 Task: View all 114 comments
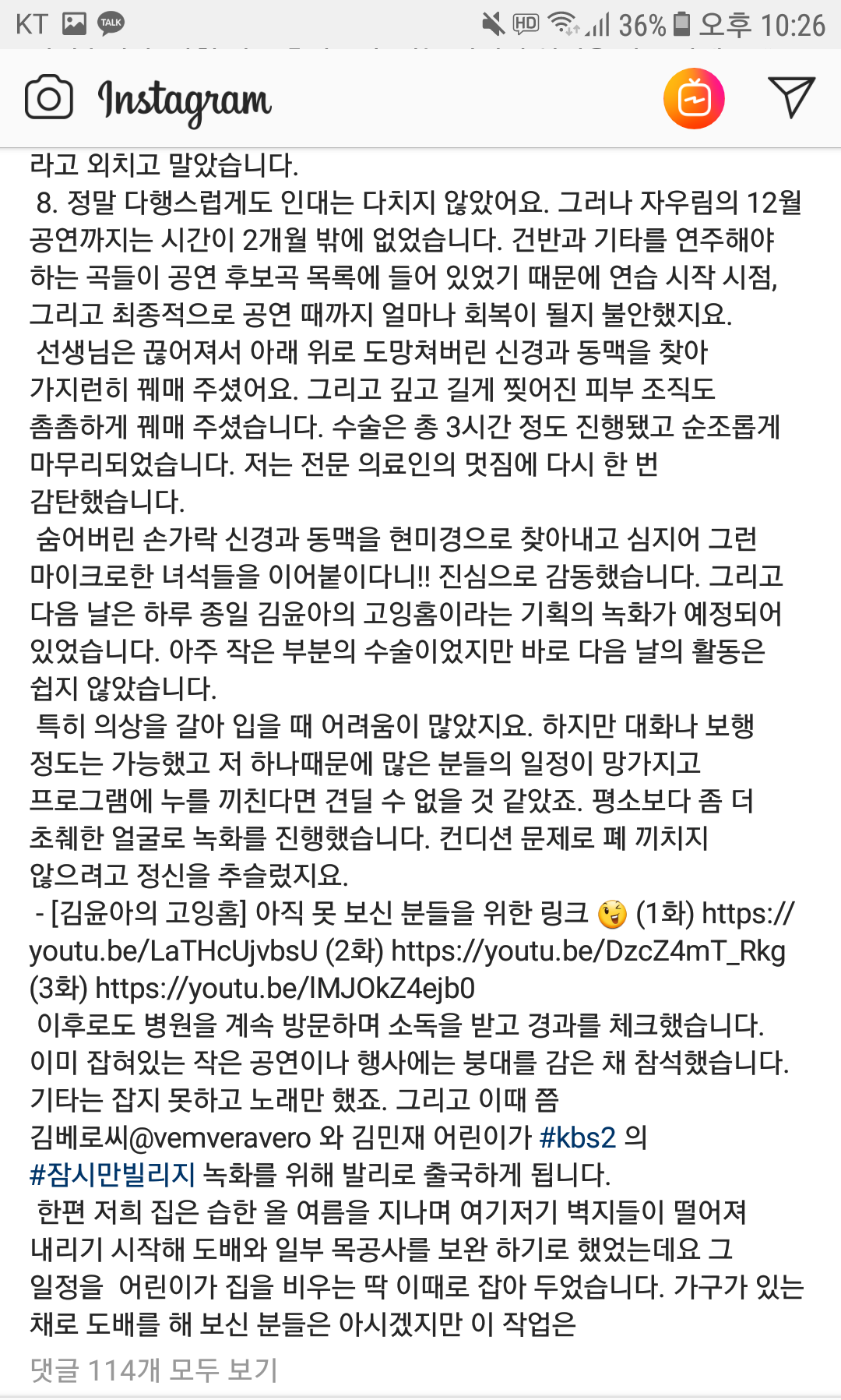[x=153, y=1370]
